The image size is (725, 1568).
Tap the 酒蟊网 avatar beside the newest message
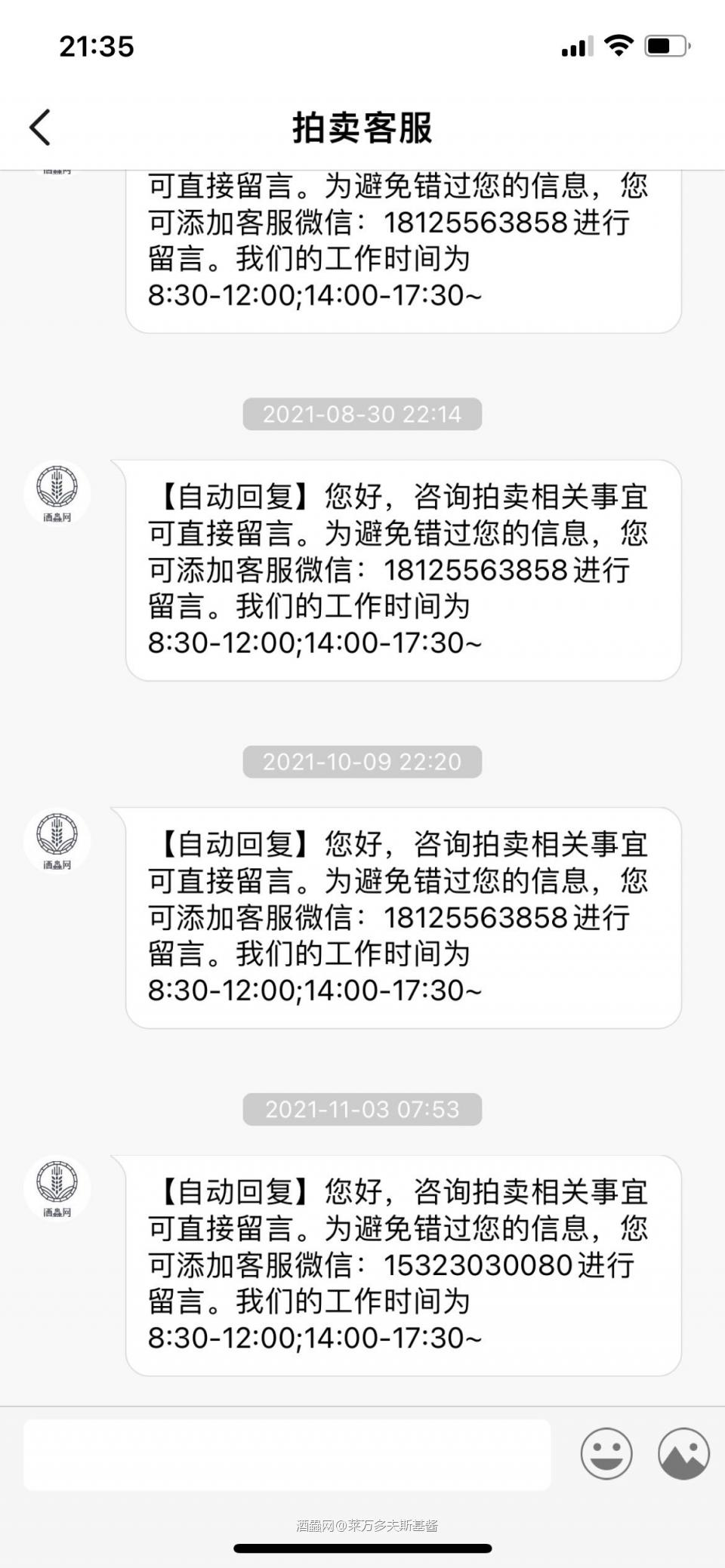click(57, 1187)
